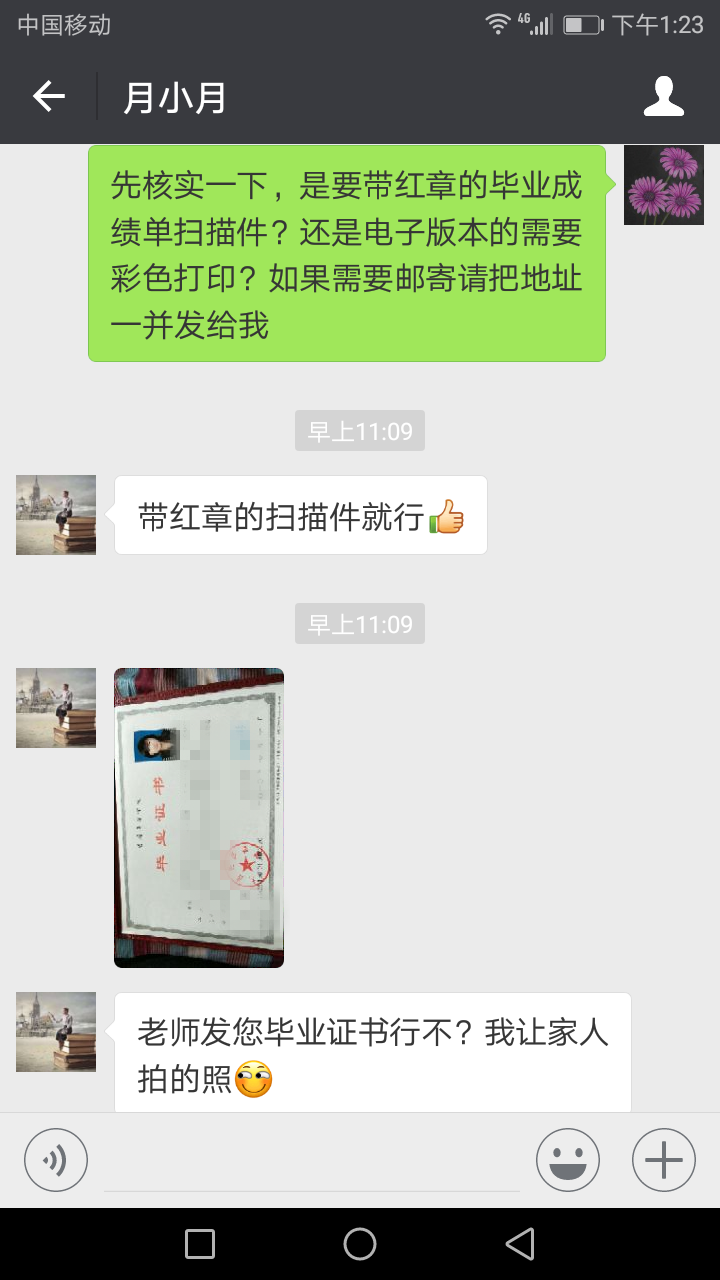
Task: Go back from the 月小月 chat
Action: point(48,97)
